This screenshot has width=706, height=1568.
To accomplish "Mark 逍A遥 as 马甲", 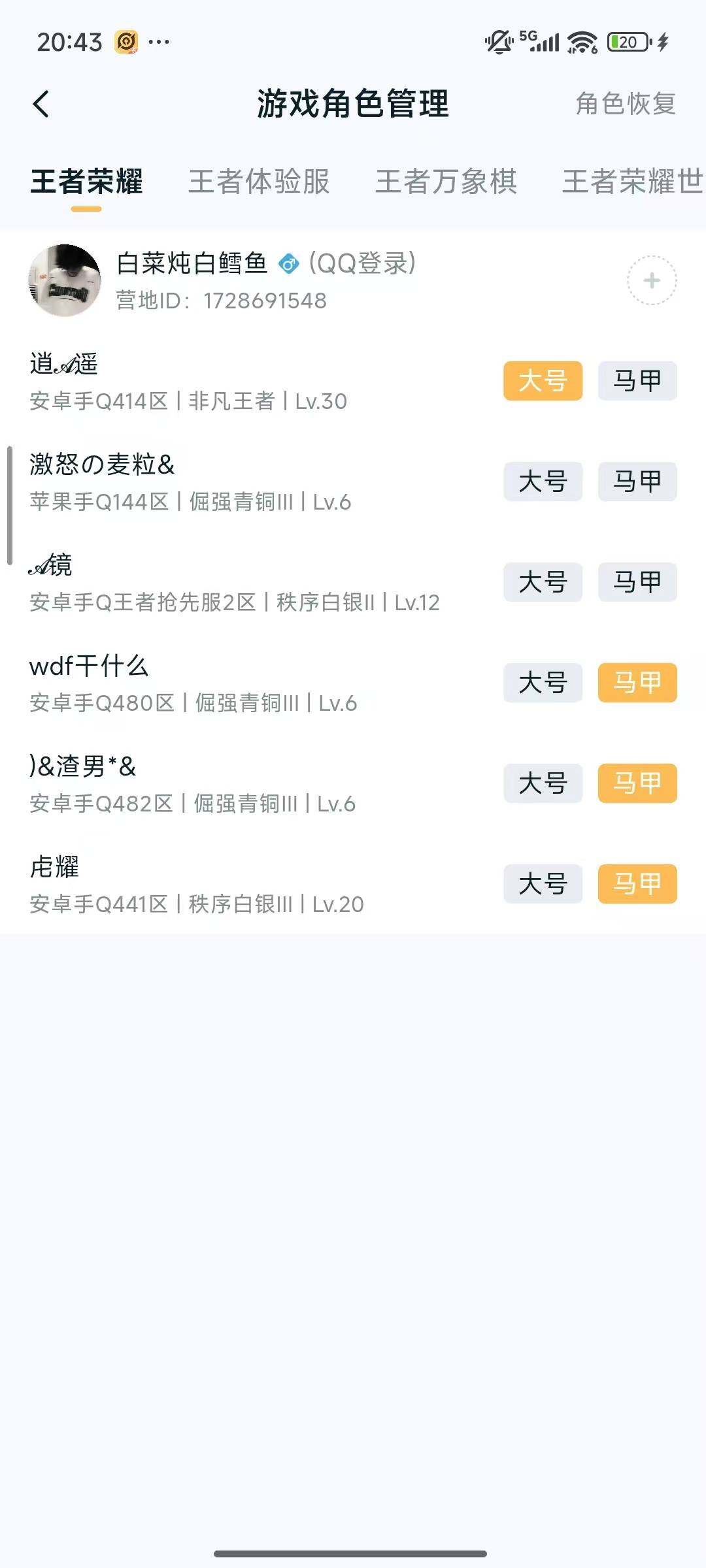I will click(637, 381).
